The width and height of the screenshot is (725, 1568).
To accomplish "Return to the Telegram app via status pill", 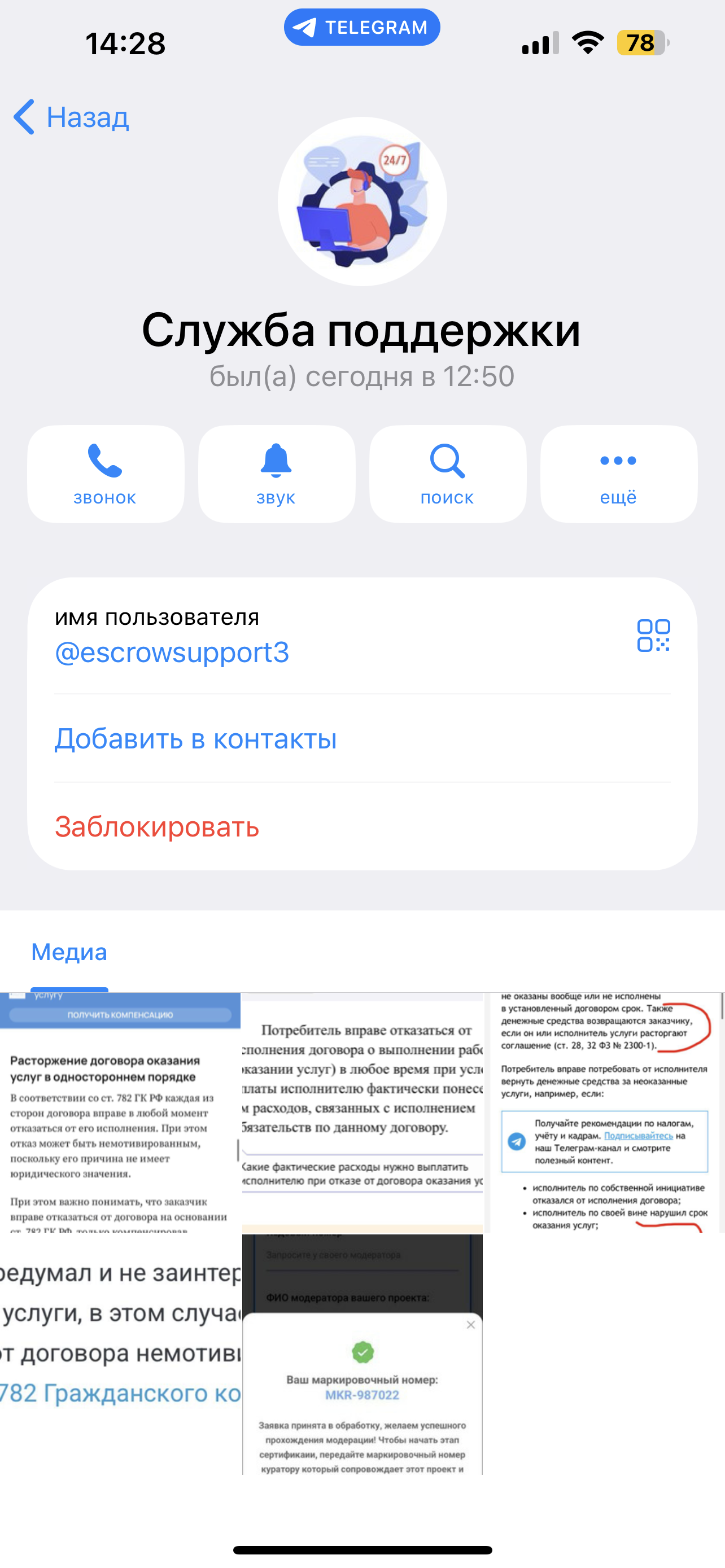I will (x=362, y=28).
